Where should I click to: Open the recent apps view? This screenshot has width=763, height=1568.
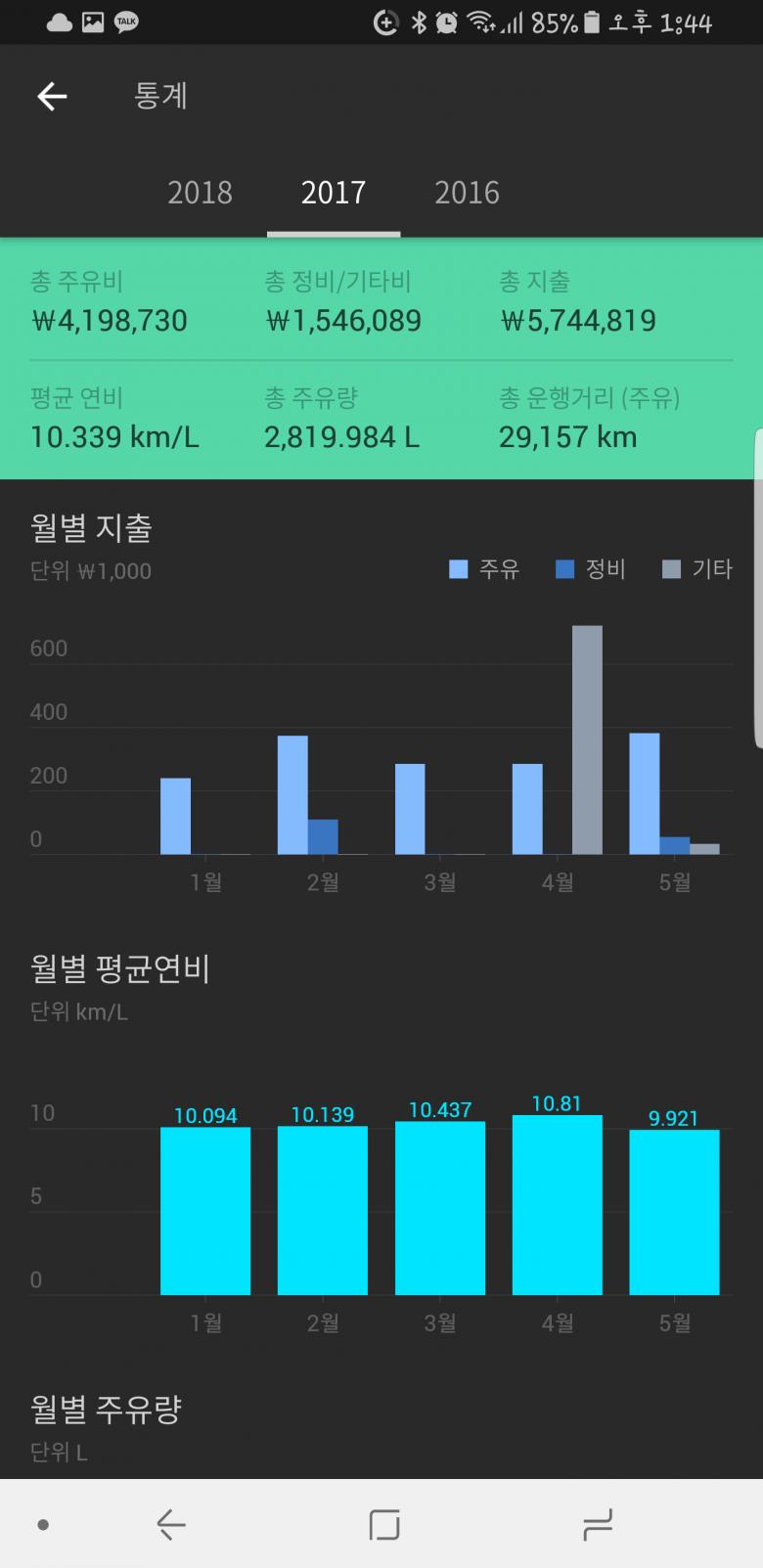[597, 1524]
